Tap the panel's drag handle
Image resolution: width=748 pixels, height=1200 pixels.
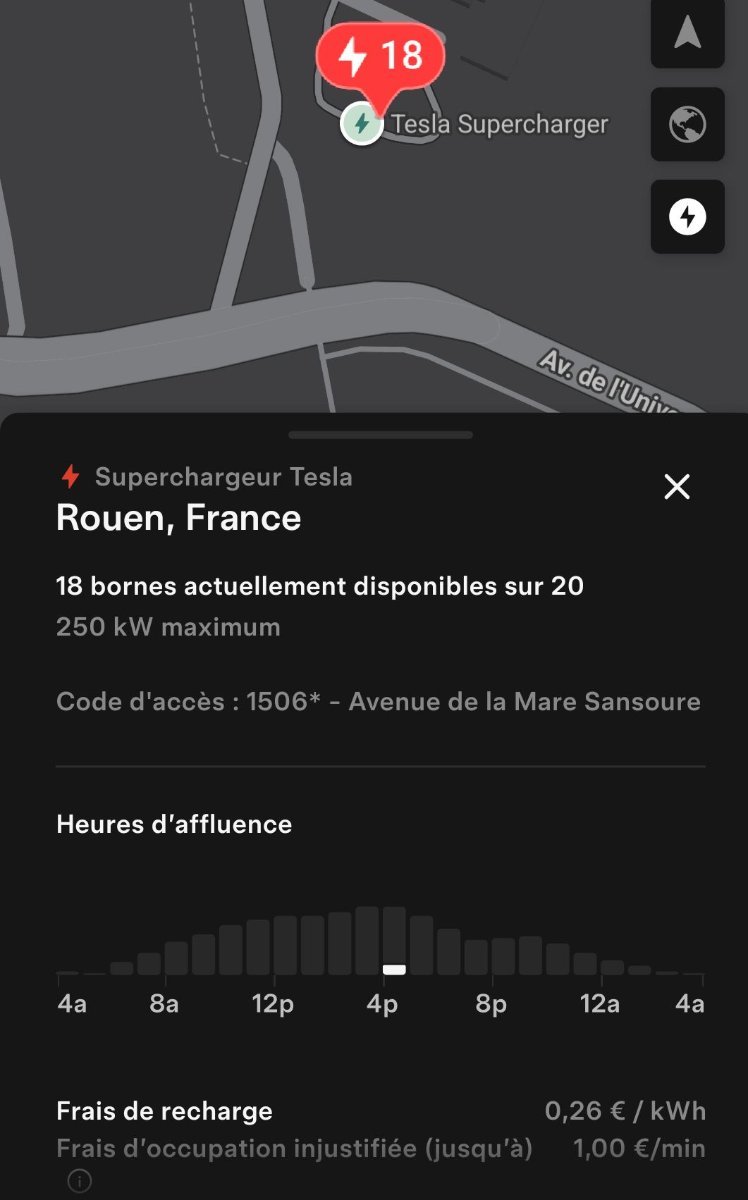tap(380, 435)
